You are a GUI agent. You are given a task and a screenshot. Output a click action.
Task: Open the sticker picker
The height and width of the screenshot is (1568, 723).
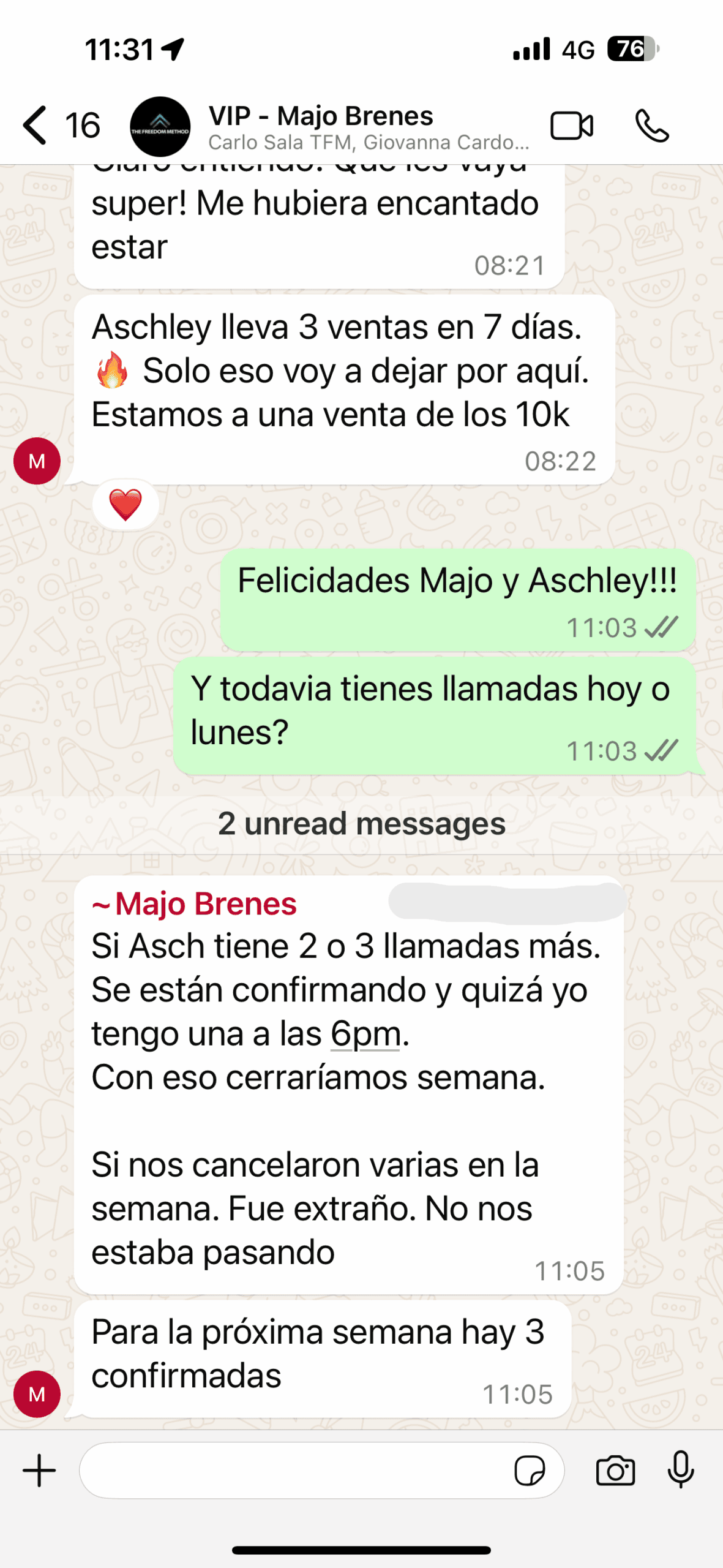click(x=530, y=1471)
